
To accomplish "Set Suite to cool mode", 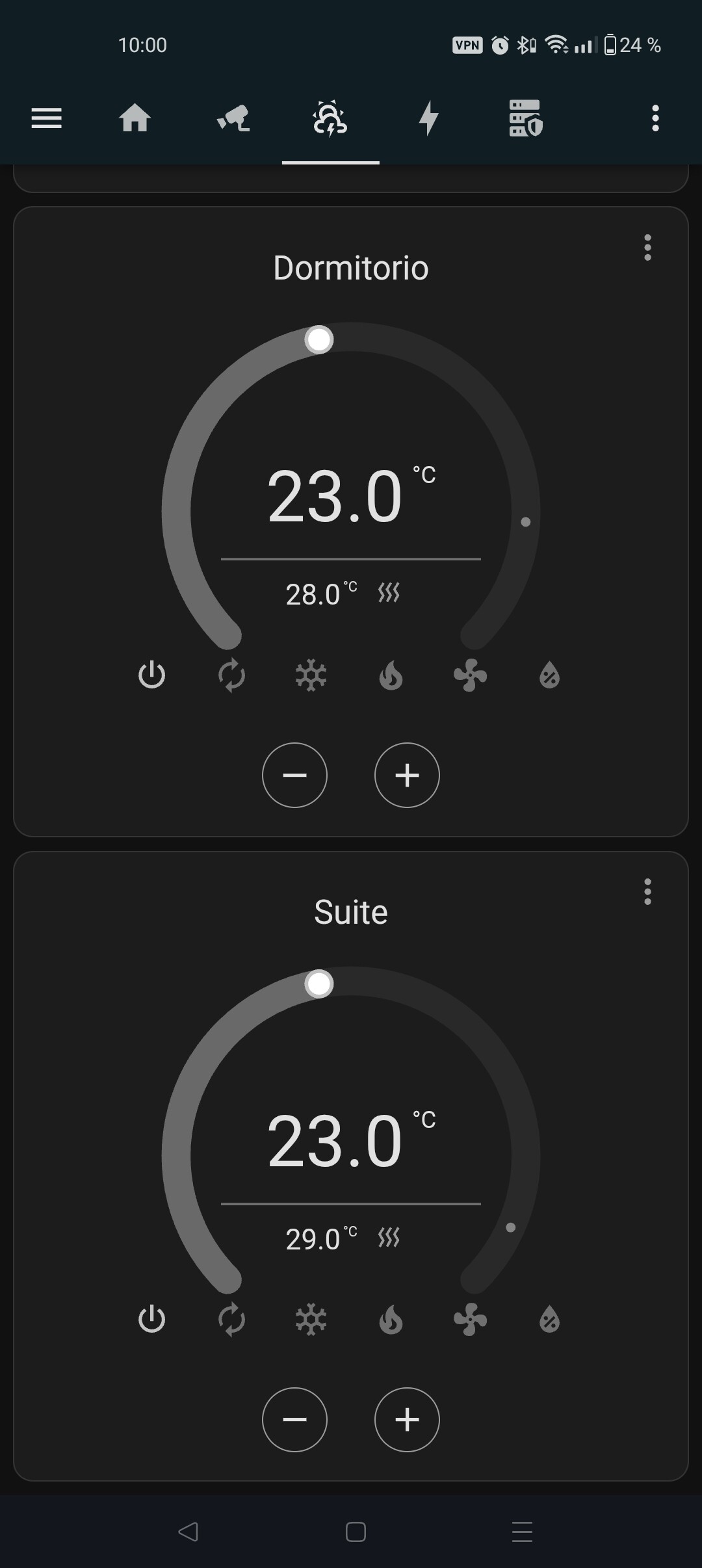I will [x=311, y=1319].
